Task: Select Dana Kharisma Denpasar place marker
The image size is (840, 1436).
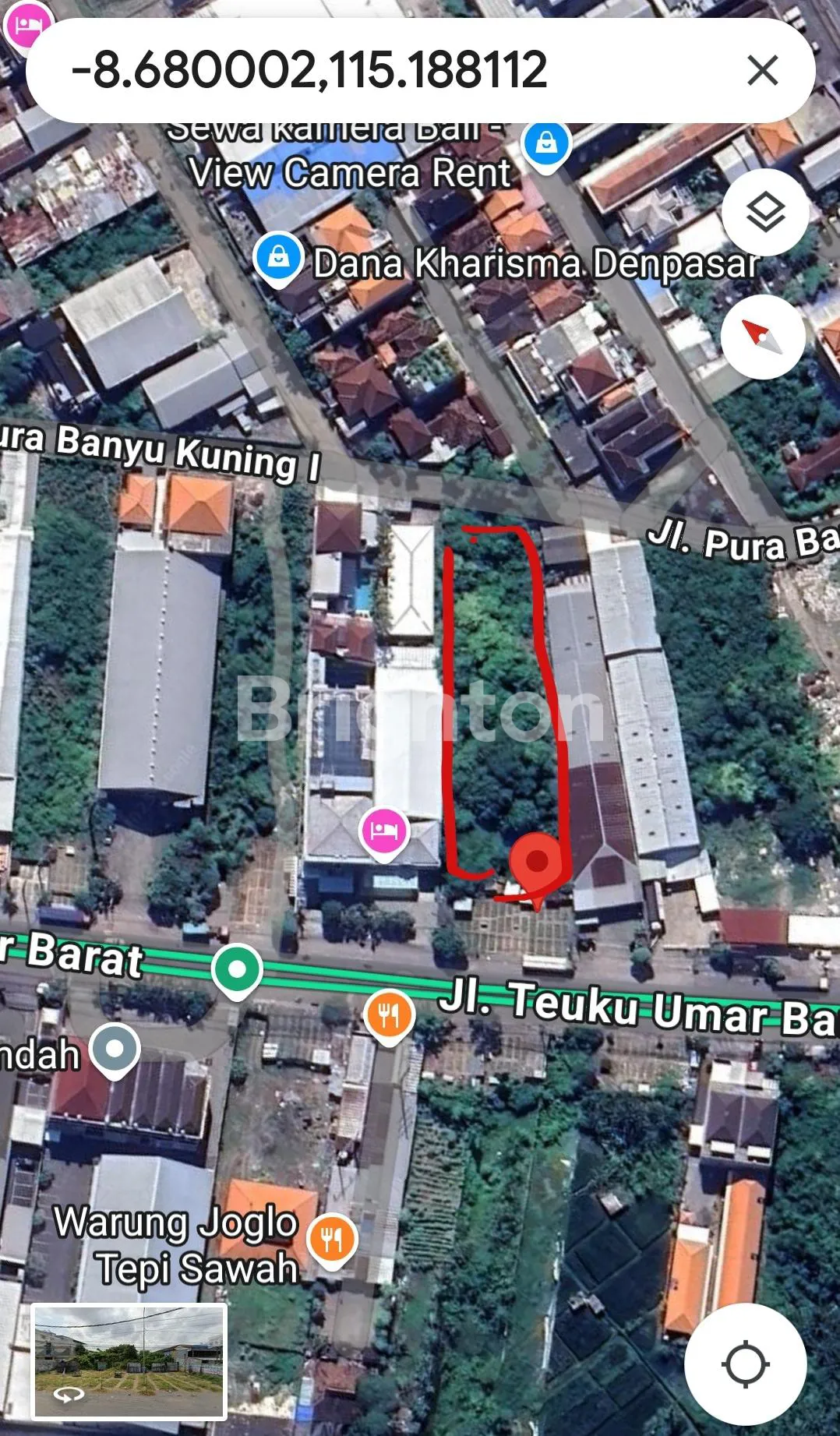Action: click(x=278, y=258)
